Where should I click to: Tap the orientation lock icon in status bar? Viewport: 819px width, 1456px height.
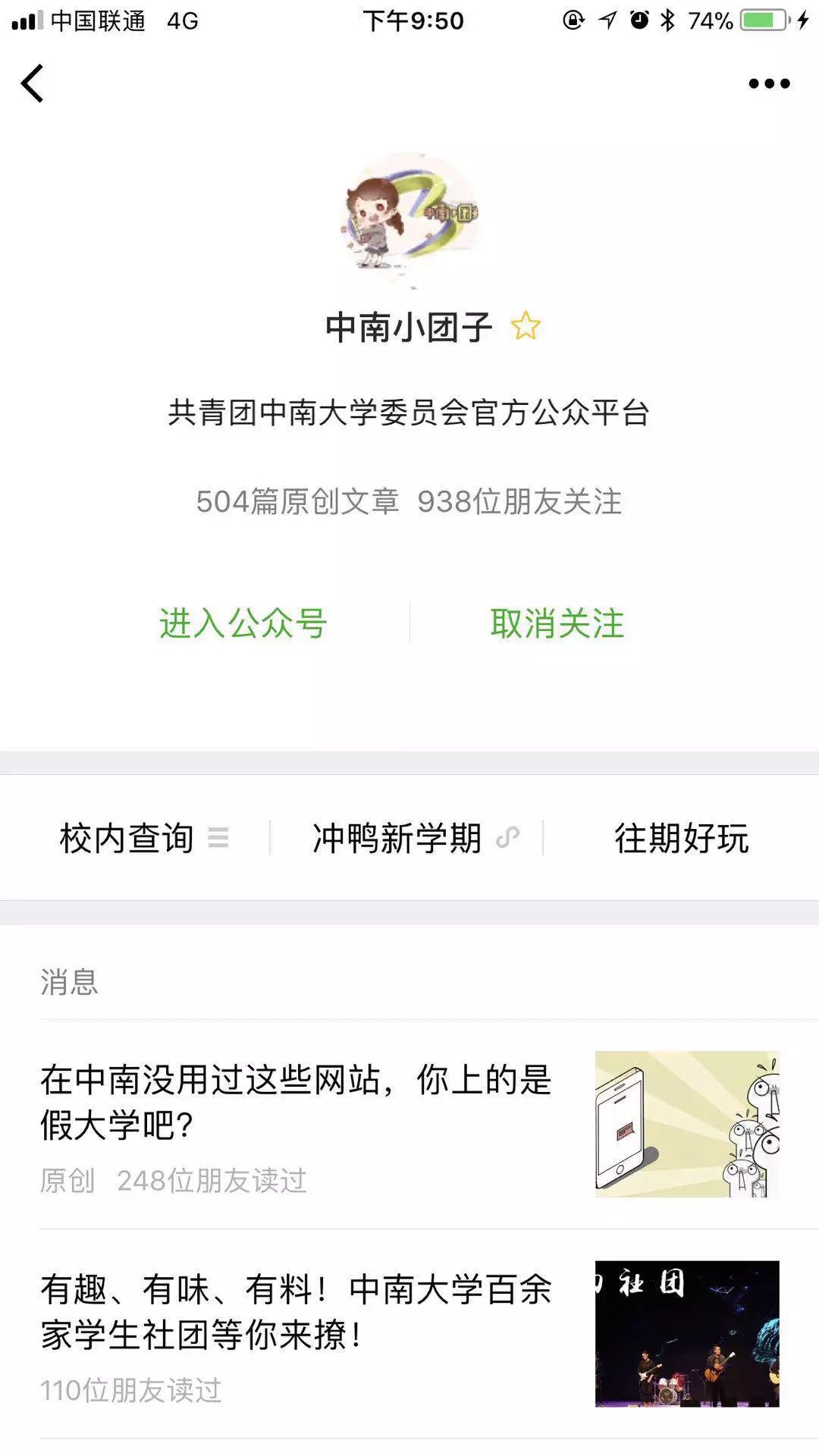[x=573, y=21]
